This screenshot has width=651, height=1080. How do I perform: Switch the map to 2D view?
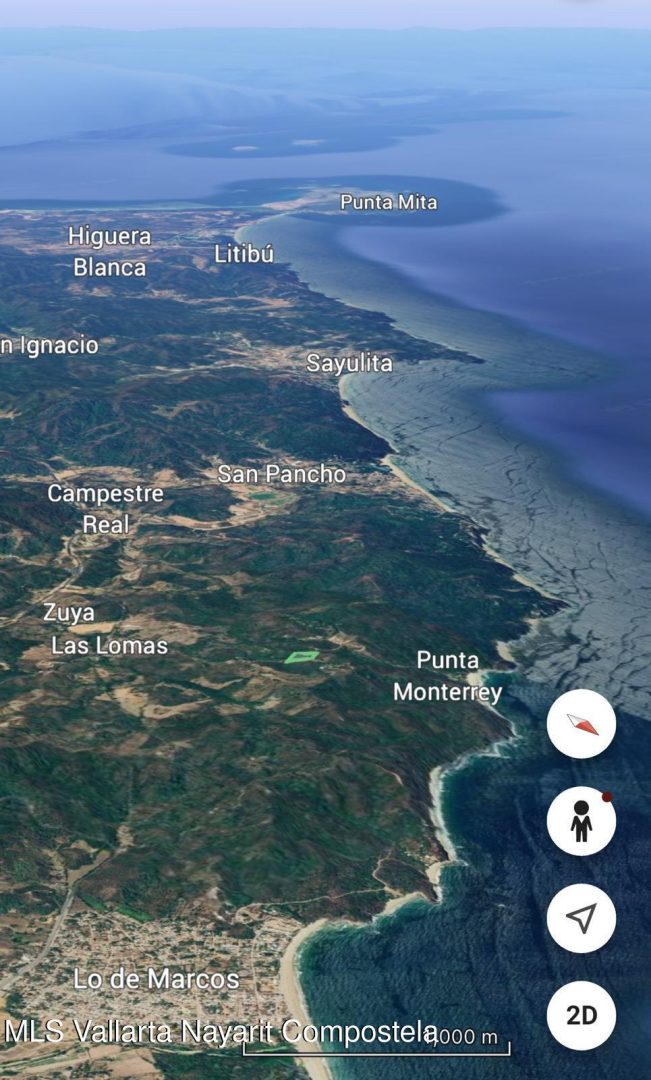581,1015
